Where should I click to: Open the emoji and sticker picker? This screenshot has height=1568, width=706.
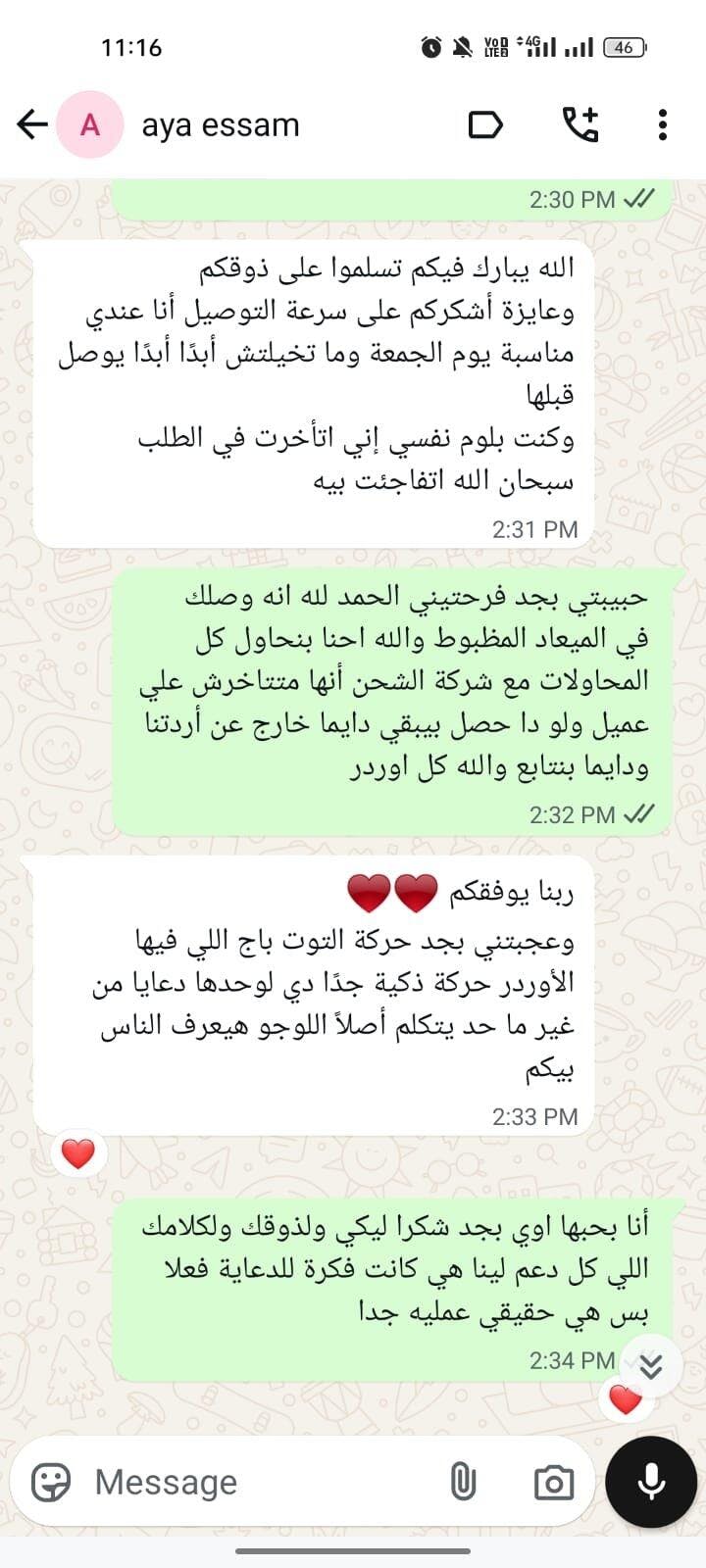[x=51, y=1482]
